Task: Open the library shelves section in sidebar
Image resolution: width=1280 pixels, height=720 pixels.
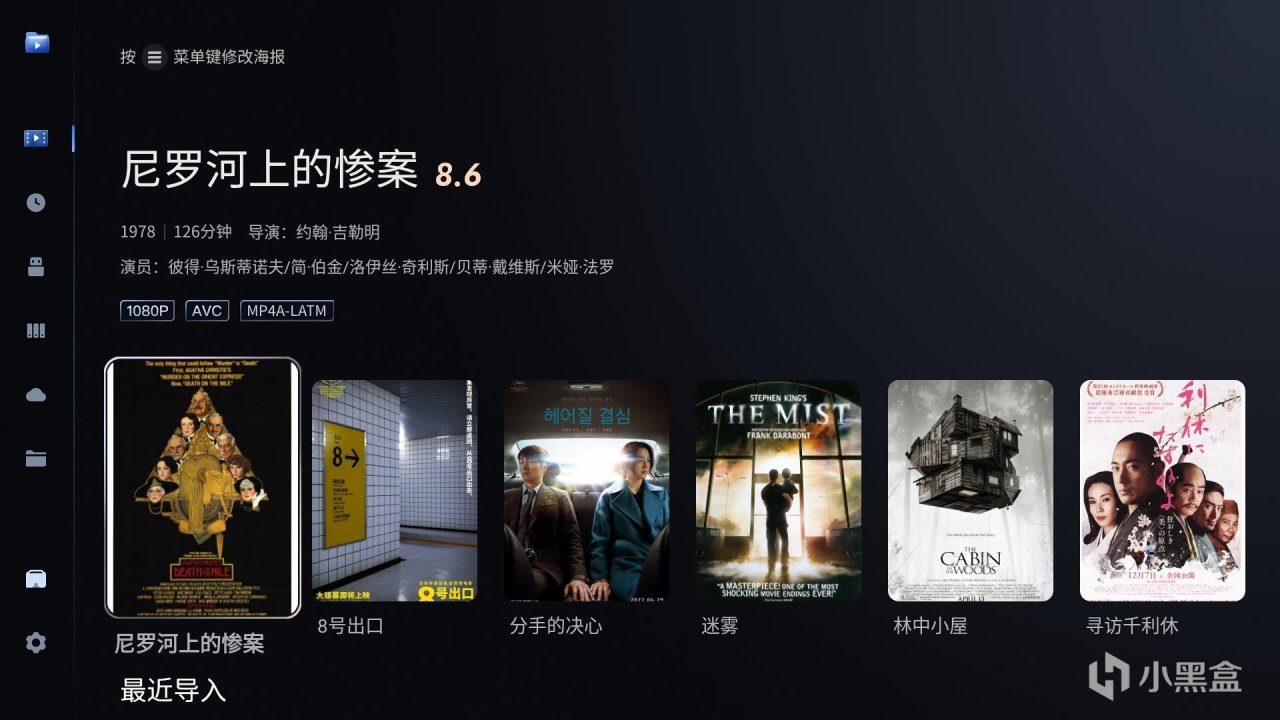Action: point(36,331)
